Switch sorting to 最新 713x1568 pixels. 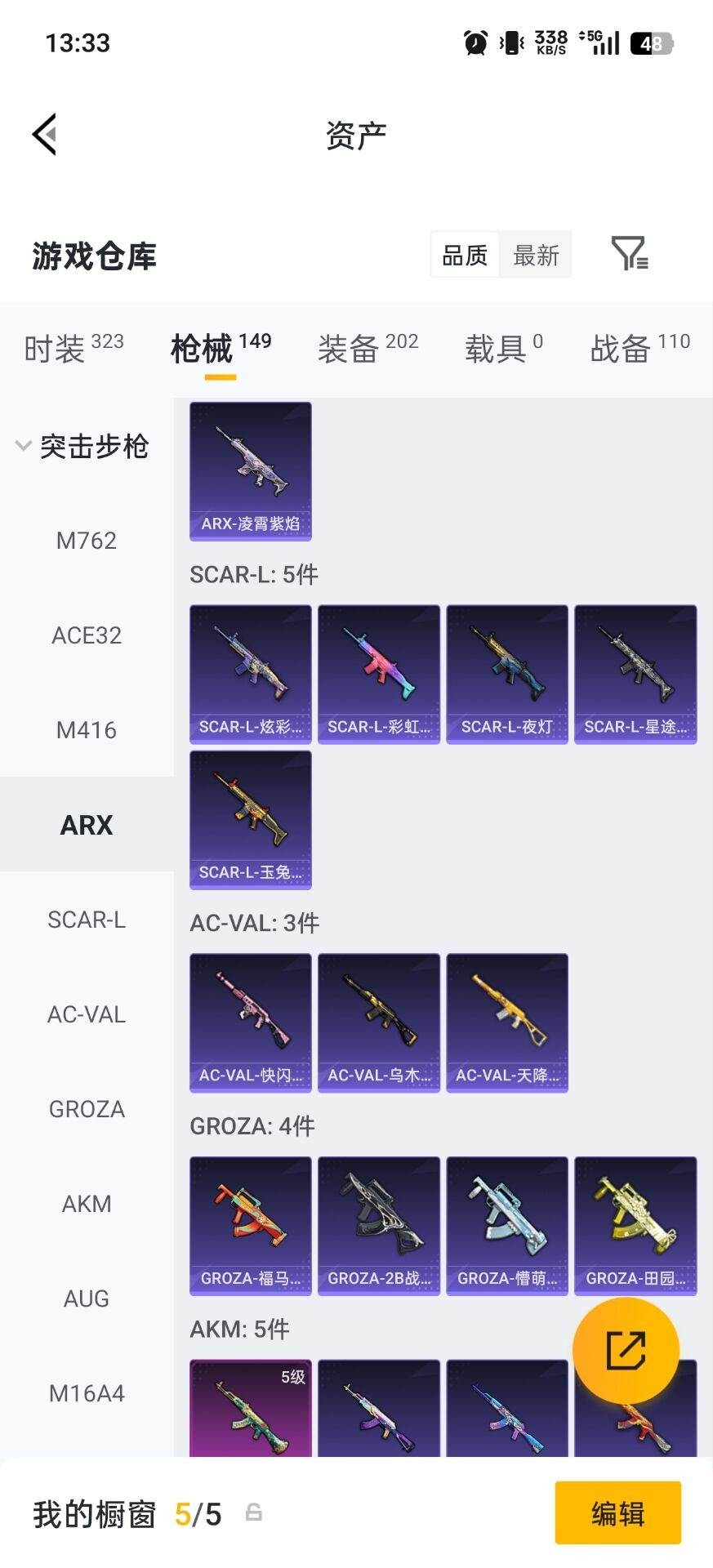point(535,255)
